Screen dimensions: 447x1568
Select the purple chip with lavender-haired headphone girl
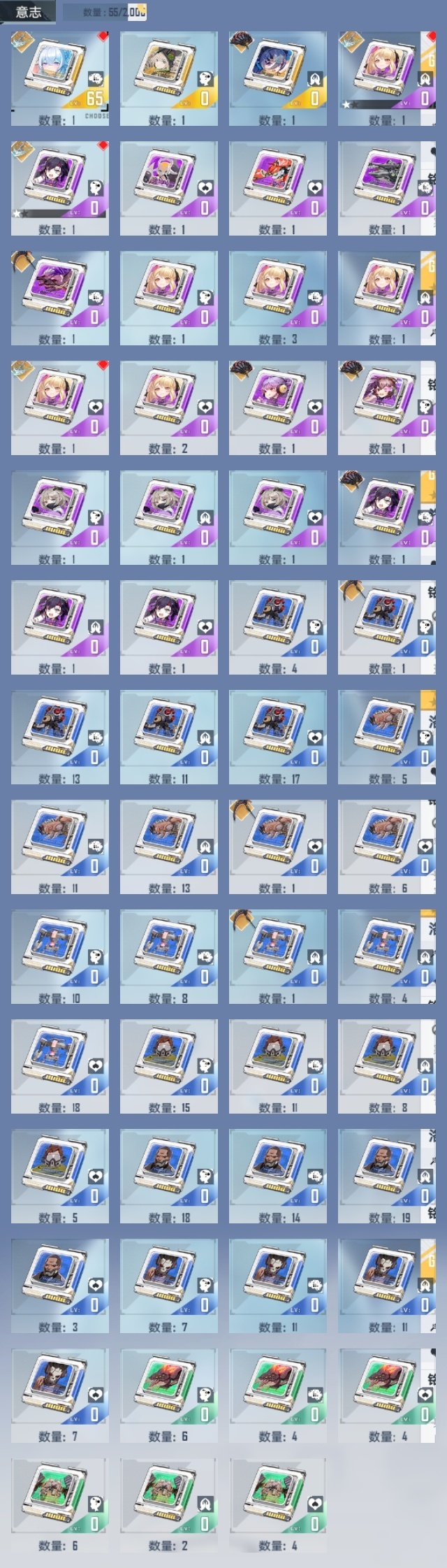[x=277, y=408]
